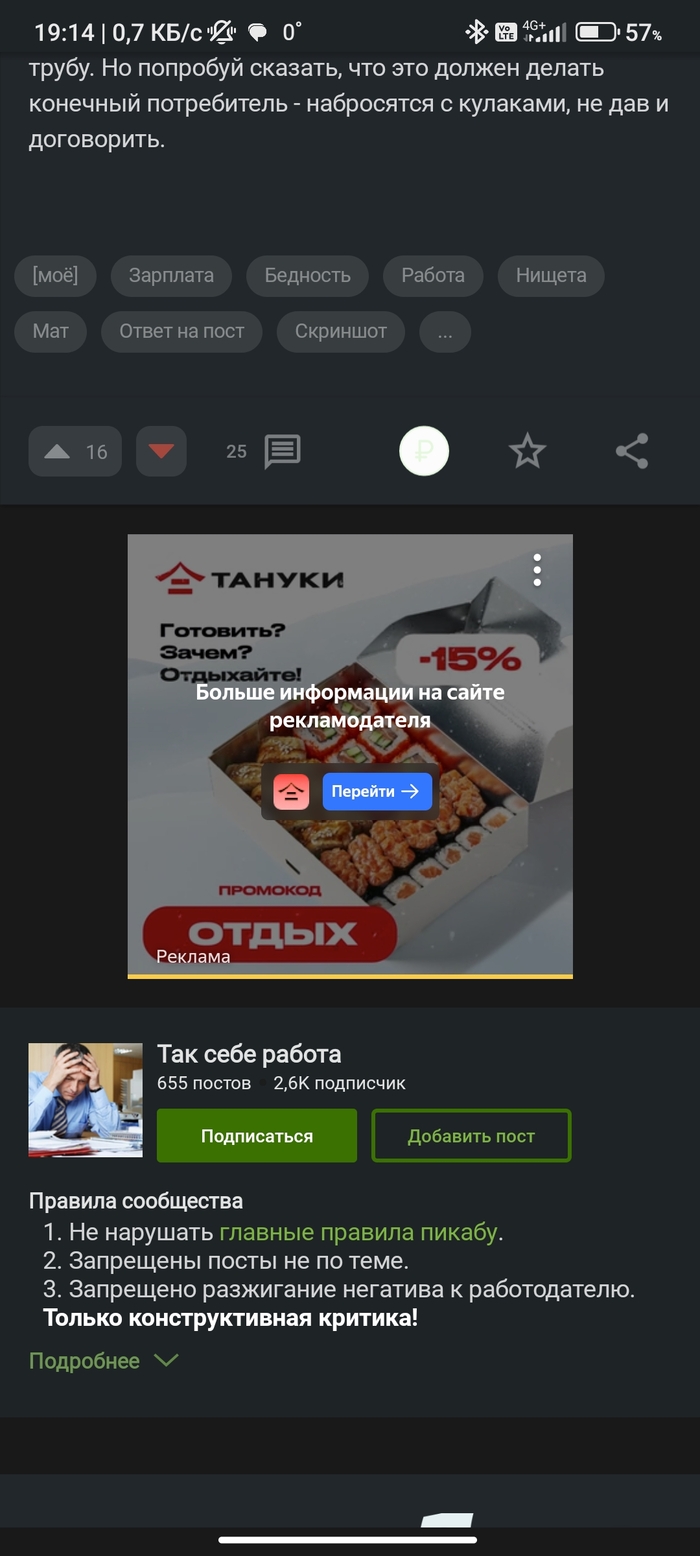The width and height of the screenshot is (700, 1556).
Task: Subscribe to Так себе работа community
Action: click(x=257, y=1136)
